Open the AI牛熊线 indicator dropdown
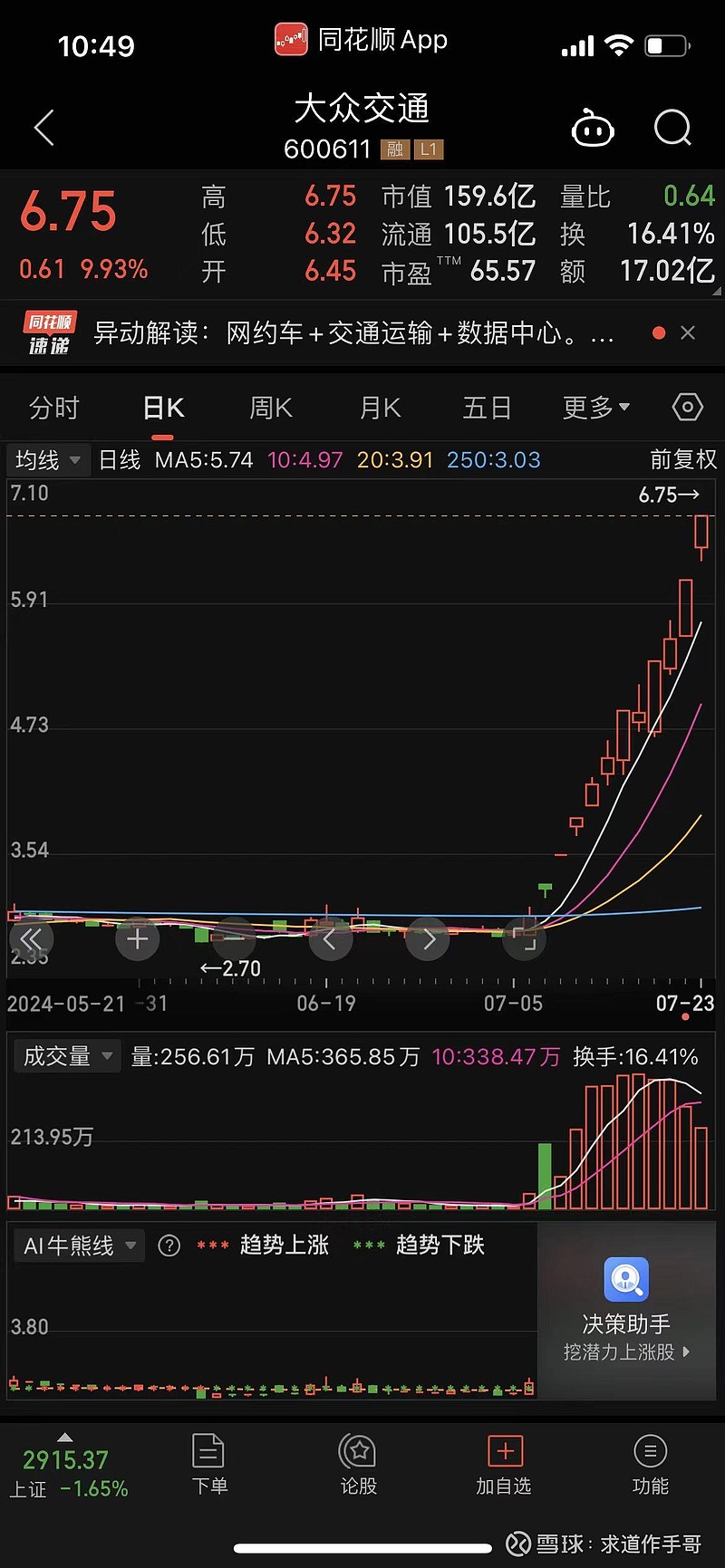Image resolution: width=725 pixels, height=1568 pixels. coord(80,1246)
